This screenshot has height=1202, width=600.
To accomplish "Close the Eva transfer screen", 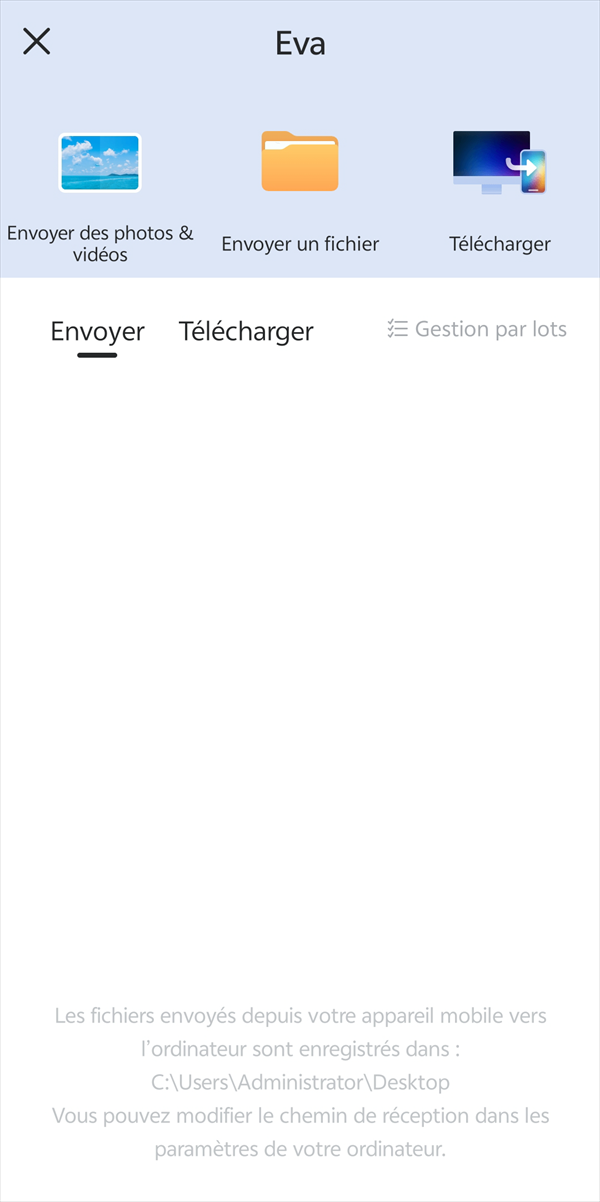I will [x=37, y=42].
